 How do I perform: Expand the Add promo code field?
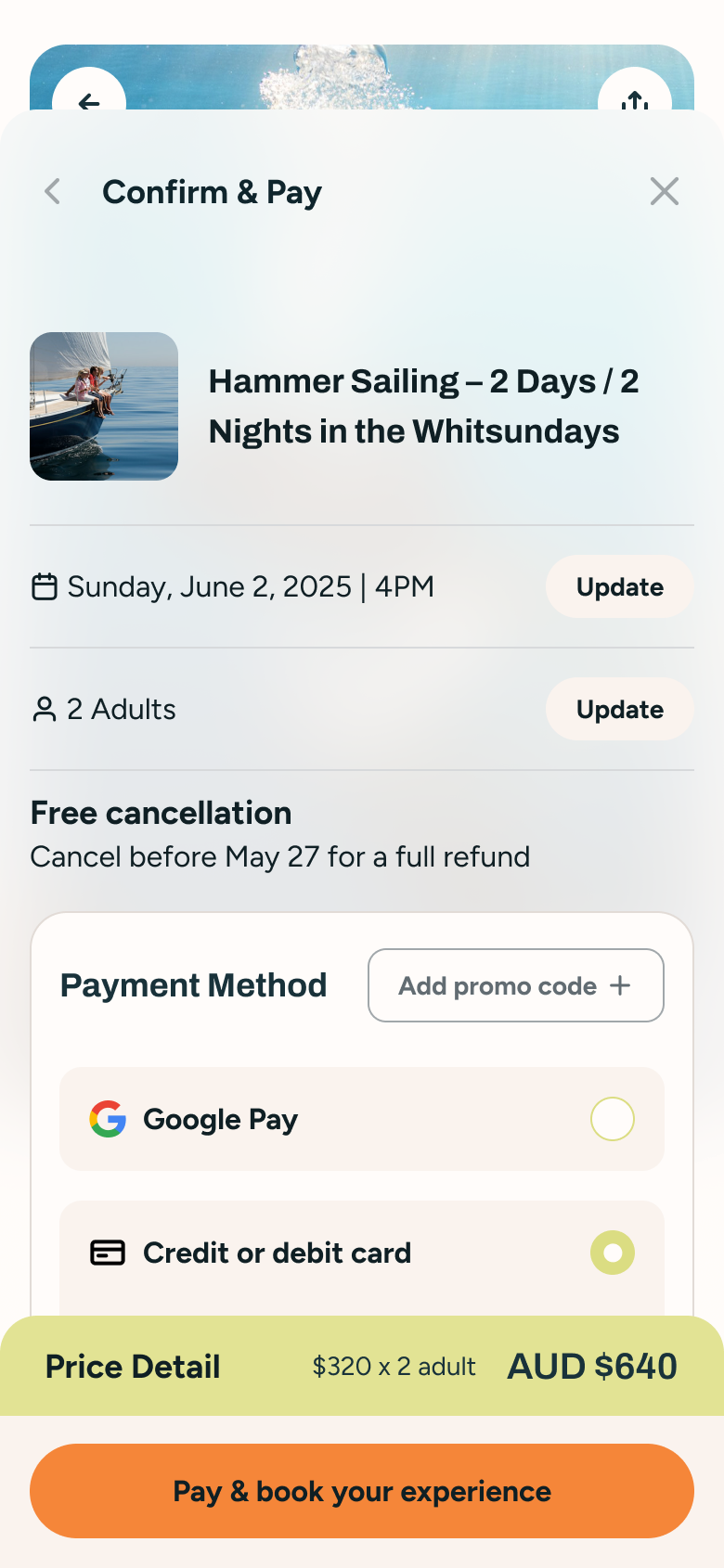pyautogui.click(x=515, y=985)
